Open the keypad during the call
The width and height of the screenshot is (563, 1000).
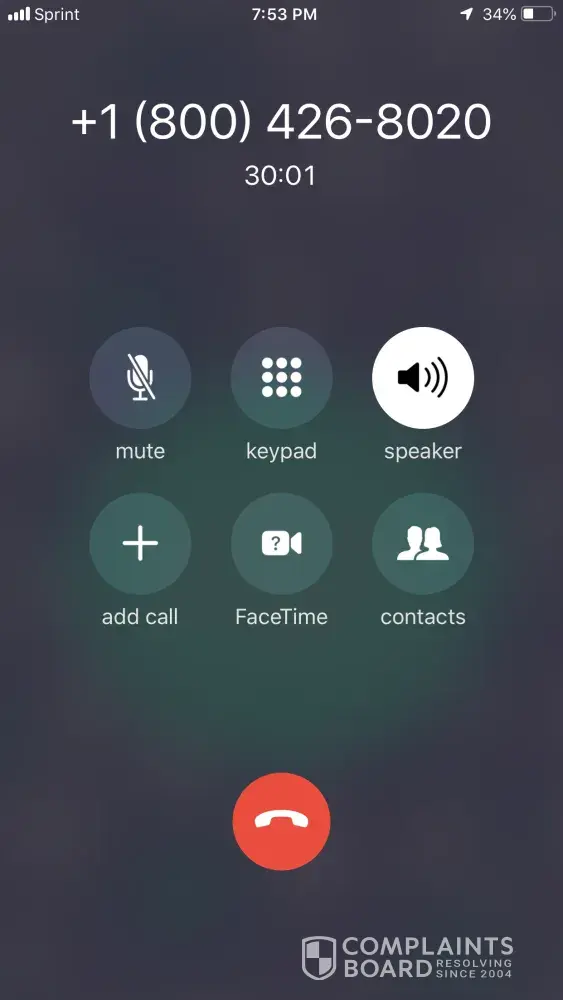[x=281, y=378]
